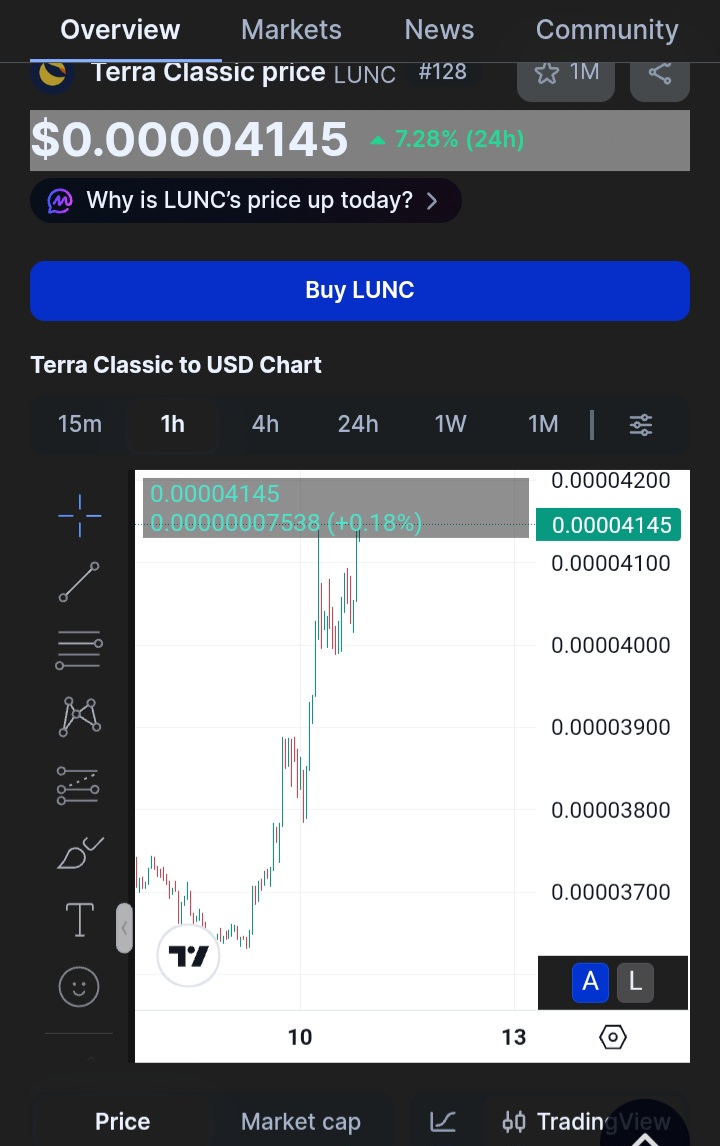The height and width of the screenshot is (1146, 720).
Task: Set chart range to 1M
Action: tap(543, 424)
